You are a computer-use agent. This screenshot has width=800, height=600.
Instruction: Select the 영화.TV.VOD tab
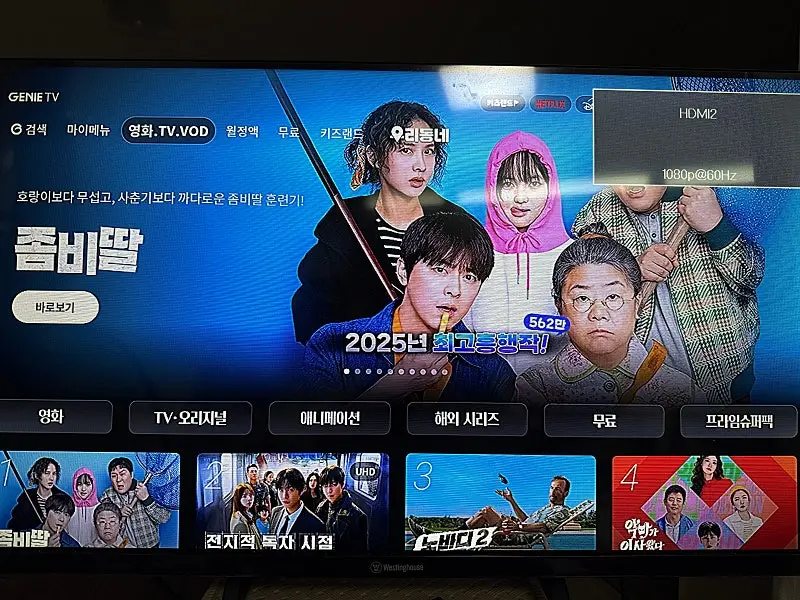pyautogui.click(x=168, y=131)
